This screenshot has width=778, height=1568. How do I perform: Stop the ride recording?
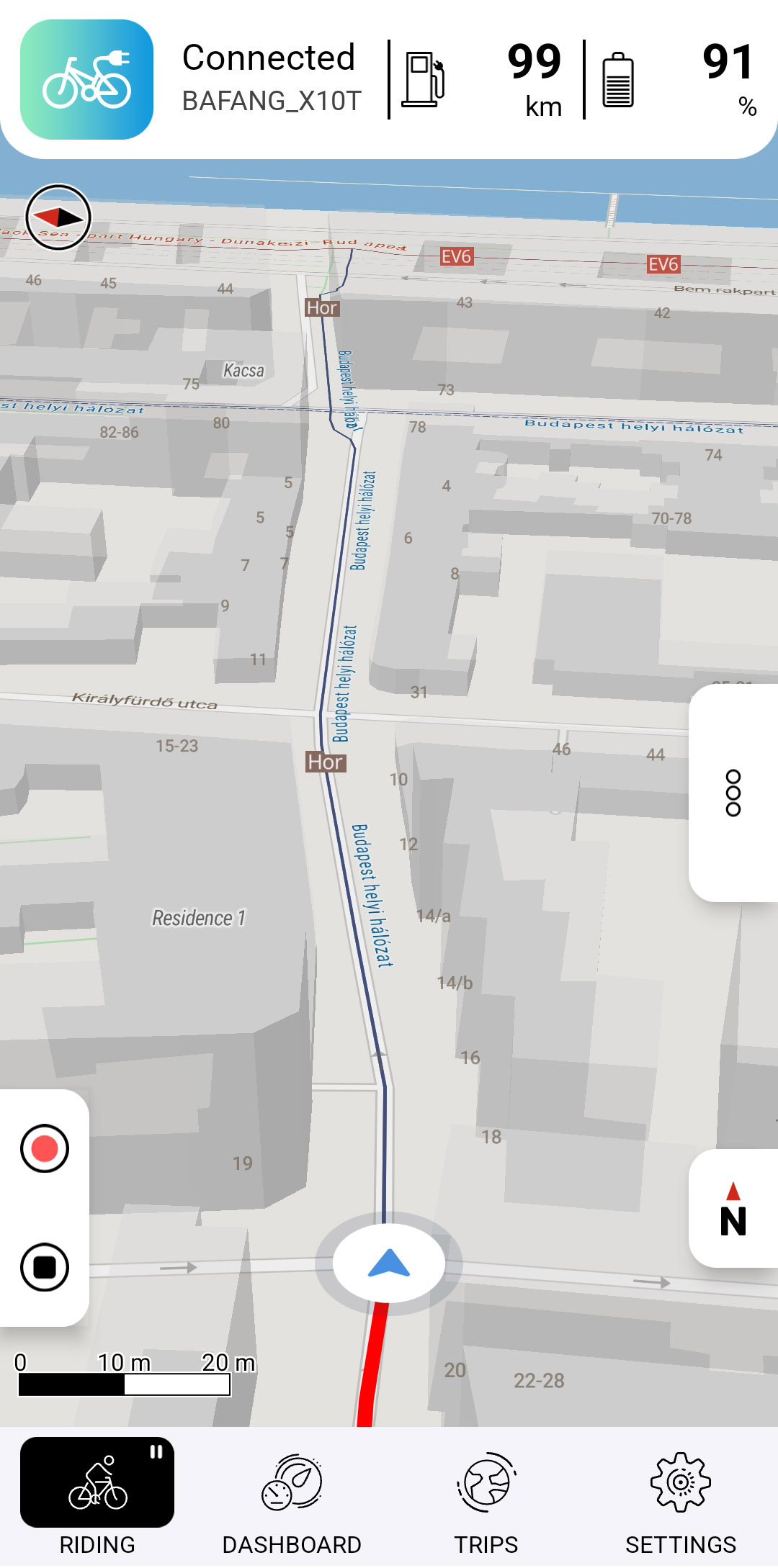[x=45, y=1267]
